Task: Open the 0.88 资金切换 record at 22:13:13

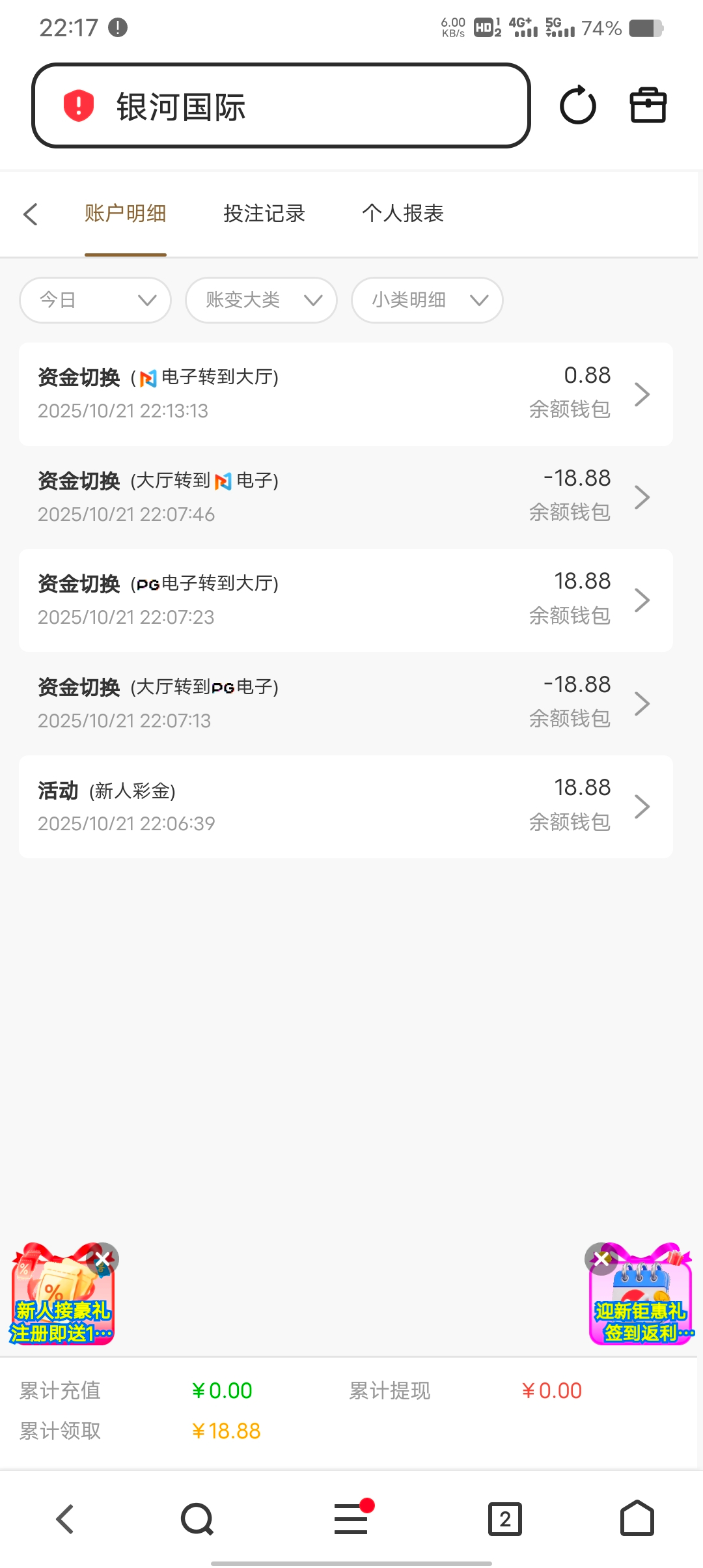Action: pyautogui.click(x=345, y=394)
